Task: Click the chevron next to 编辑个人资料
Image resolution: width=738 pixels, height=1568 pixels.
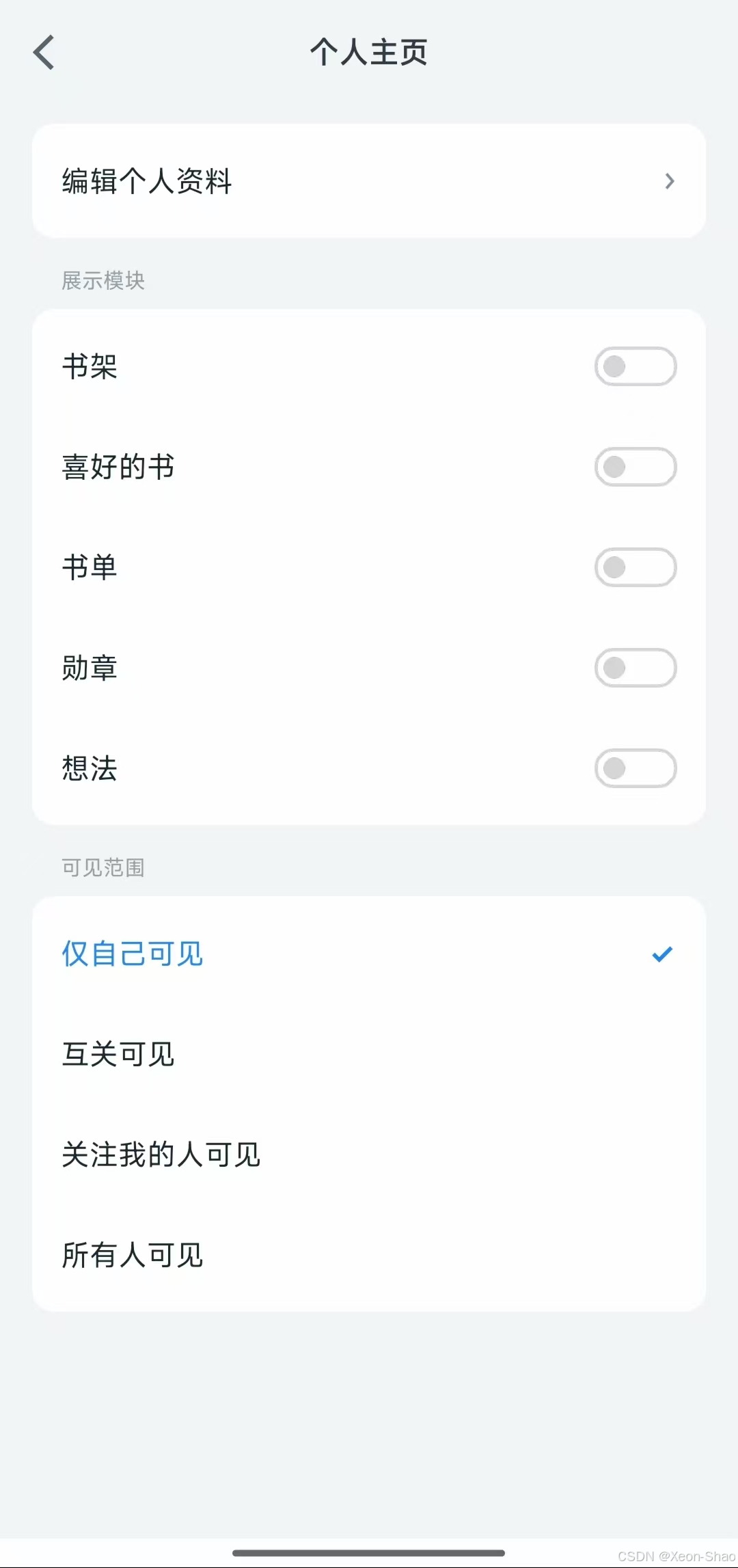Action: coord(670,180)
